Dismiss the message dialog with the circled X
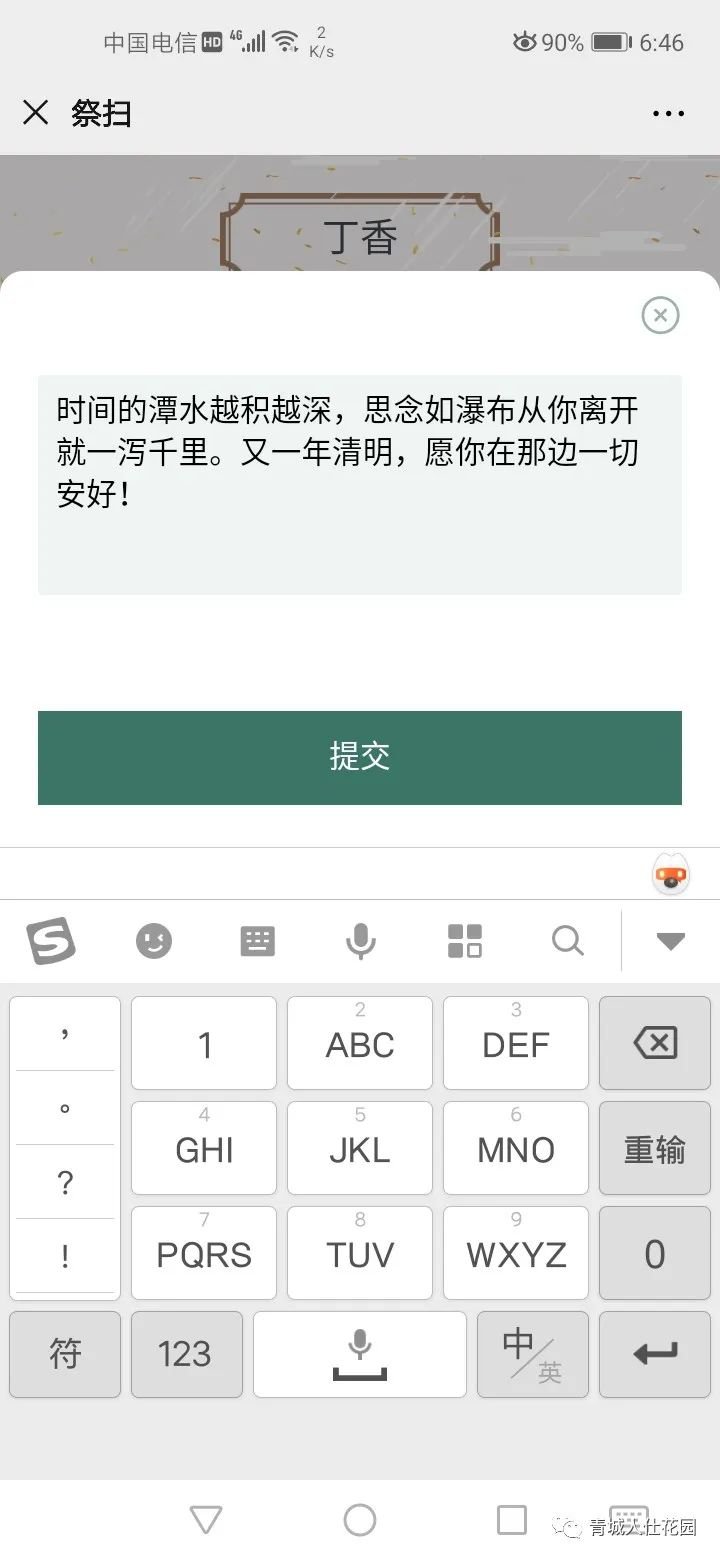The height and width of the screenshot is (1560, 720). click(660, 316)
